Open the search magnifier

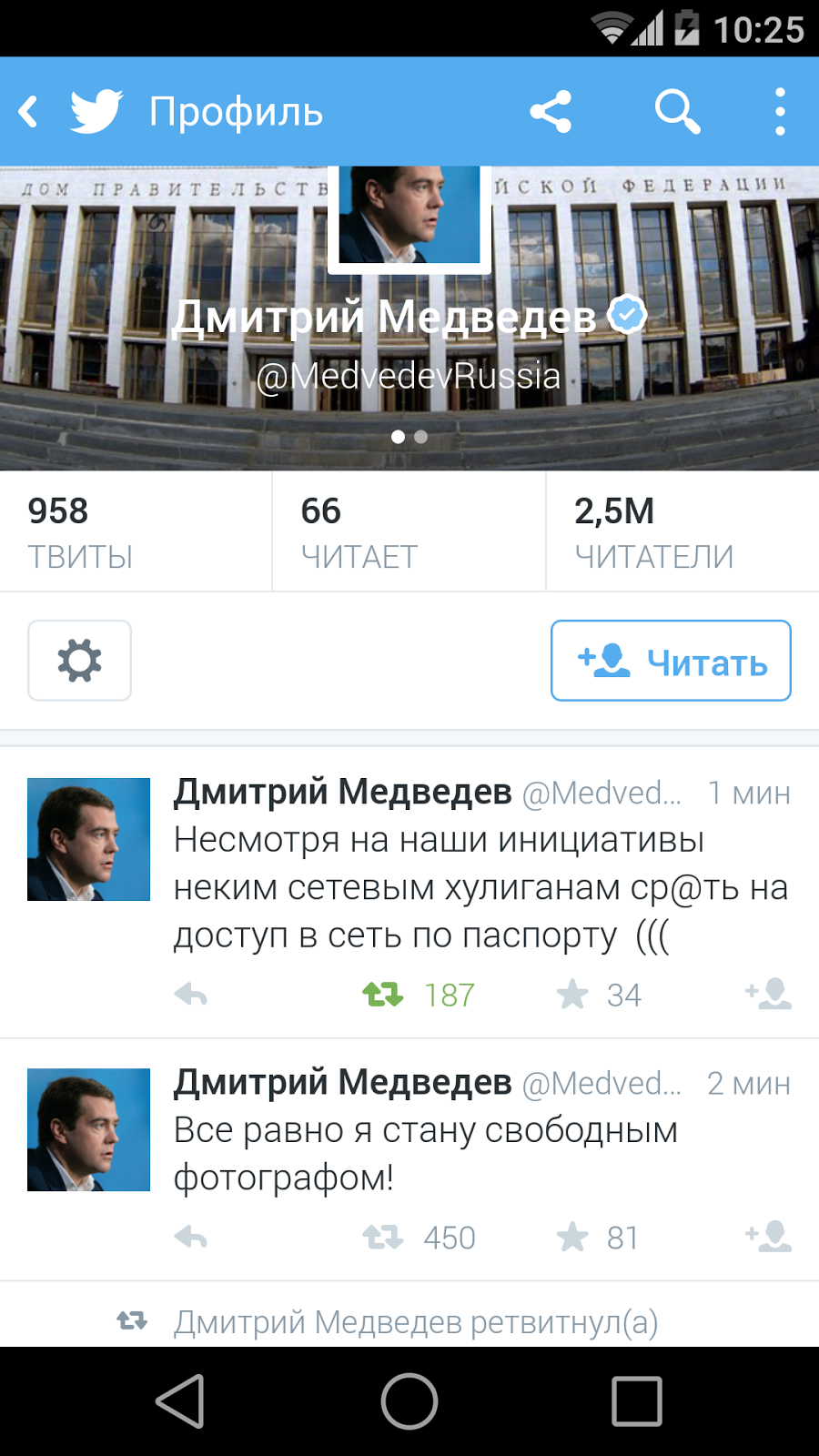[x=677, y=112]
